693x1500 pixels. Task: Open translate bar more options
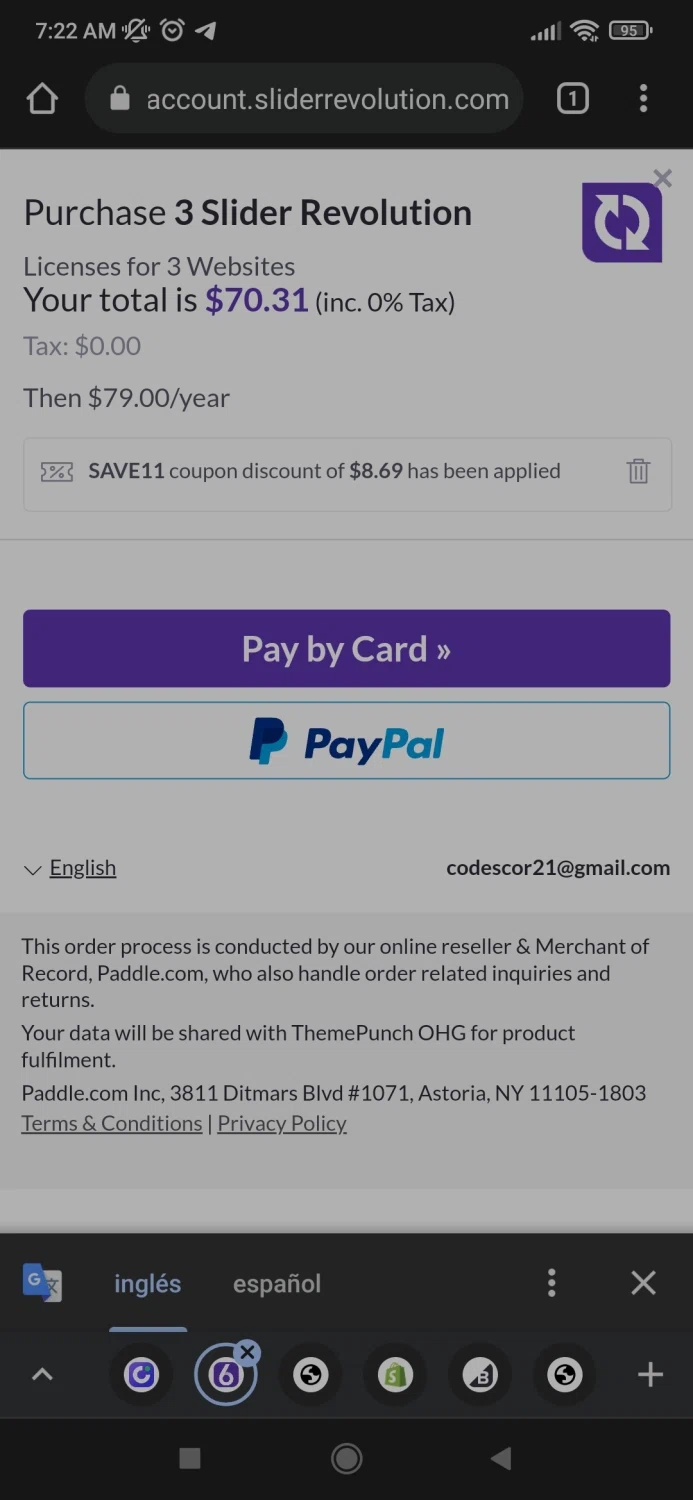click(551, 1284)
